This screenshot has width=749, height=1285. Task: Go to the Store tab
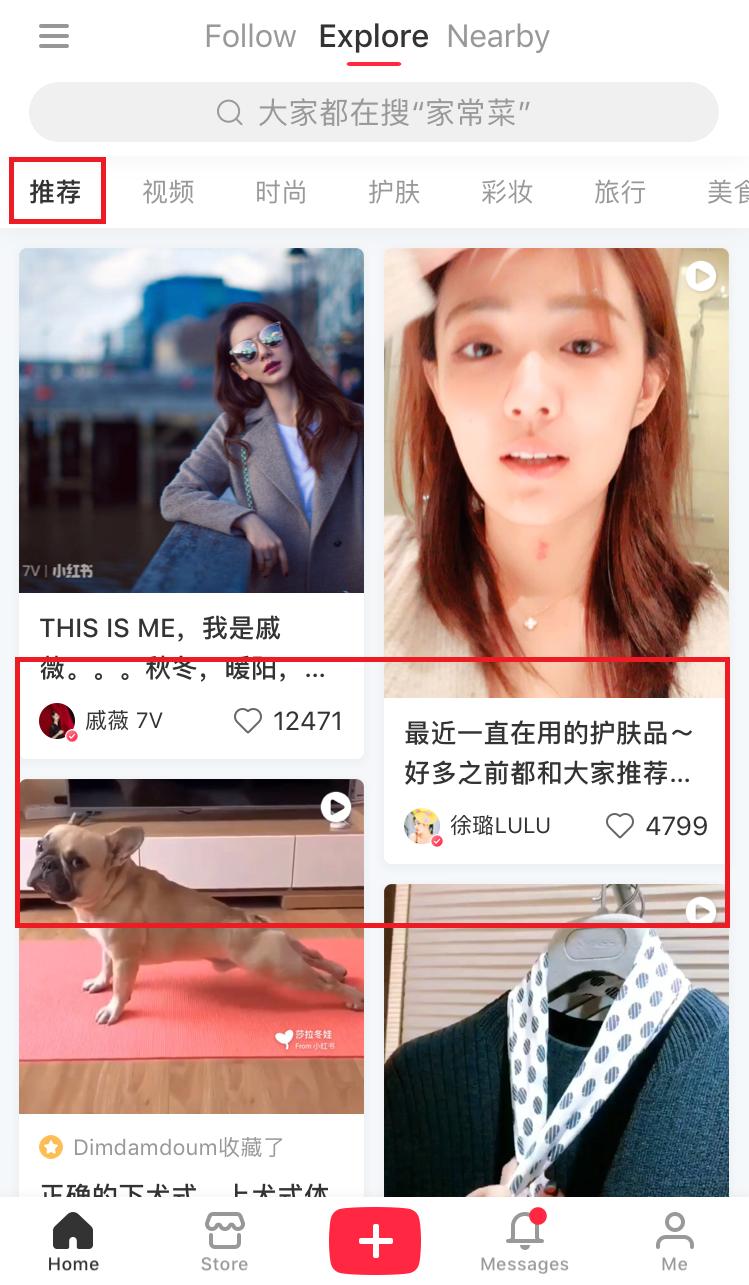224,1242
